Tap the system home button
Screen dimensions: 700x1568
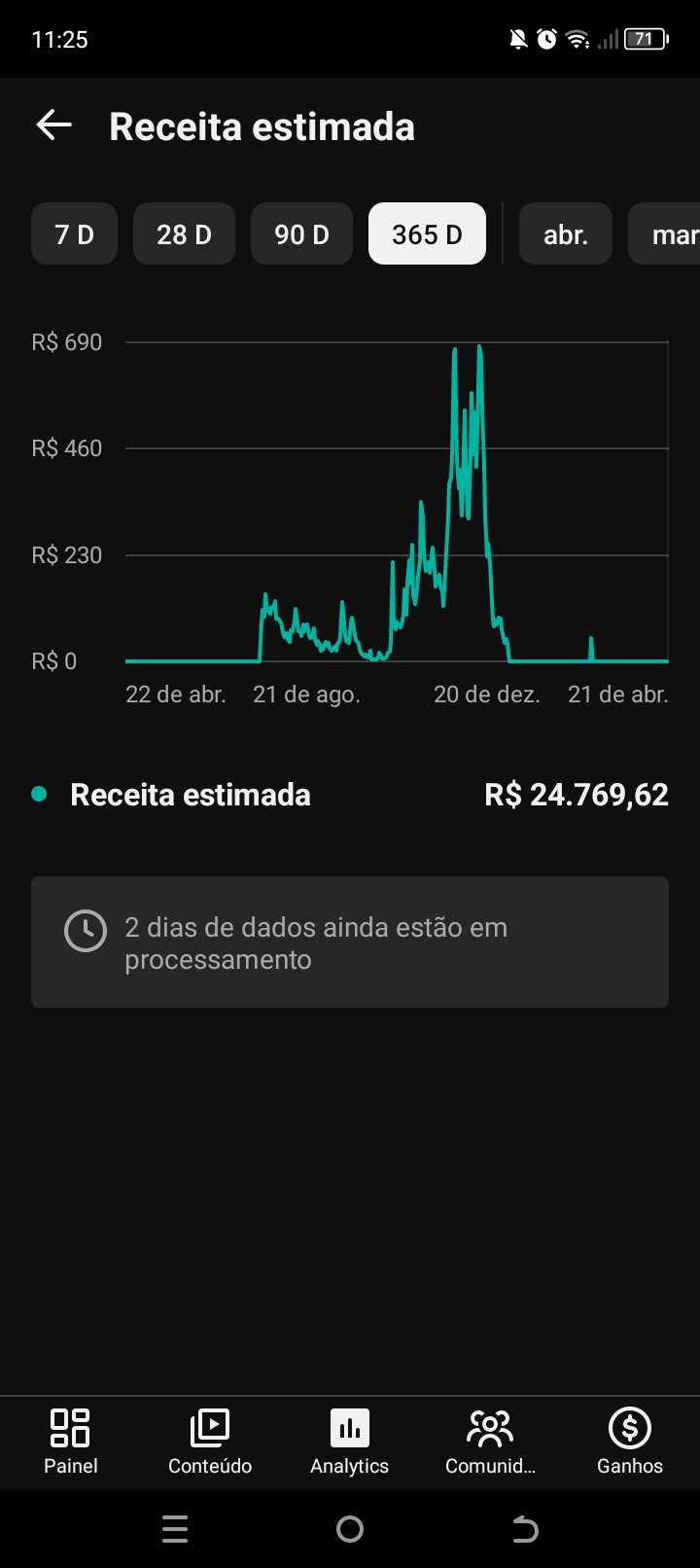click(350, 1530)
